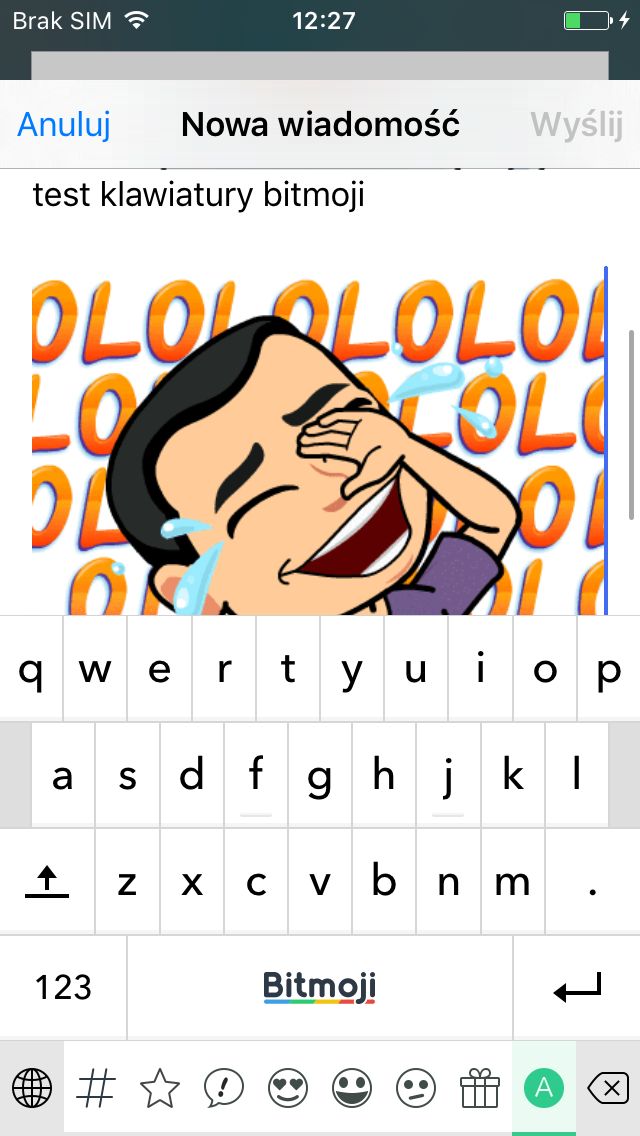Image resolution: width=640 pixels, height=1136 pixels.
Task: Switch to the 123 numeric keyboard
Action: coord(64,987)
